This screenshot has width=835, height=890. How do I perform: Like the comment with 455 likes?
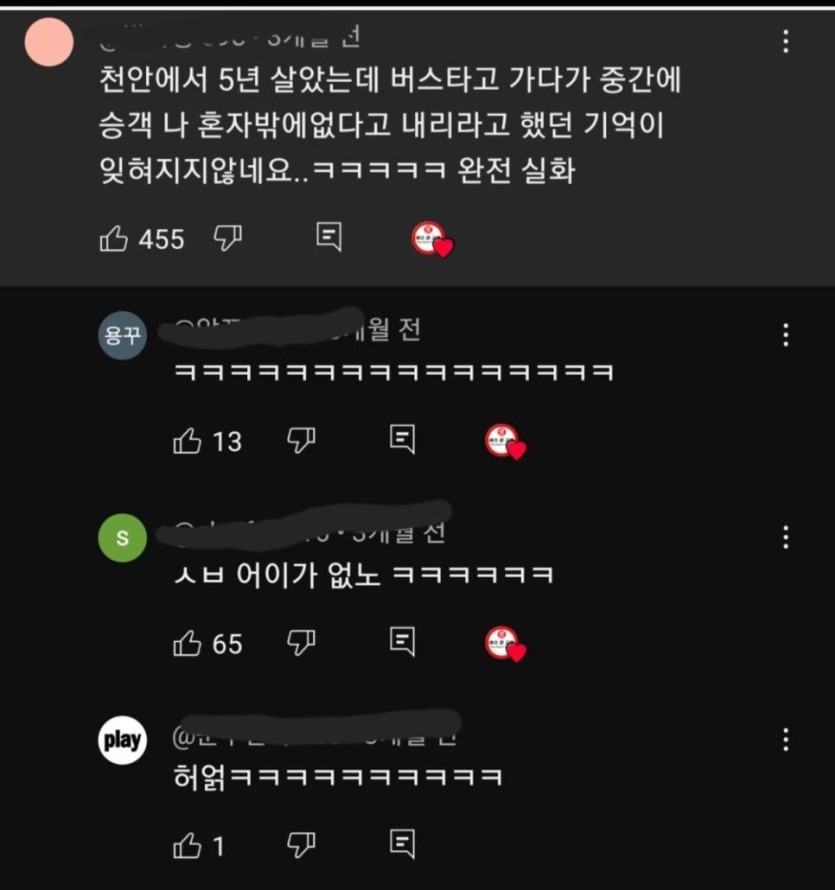coord(114,238)
